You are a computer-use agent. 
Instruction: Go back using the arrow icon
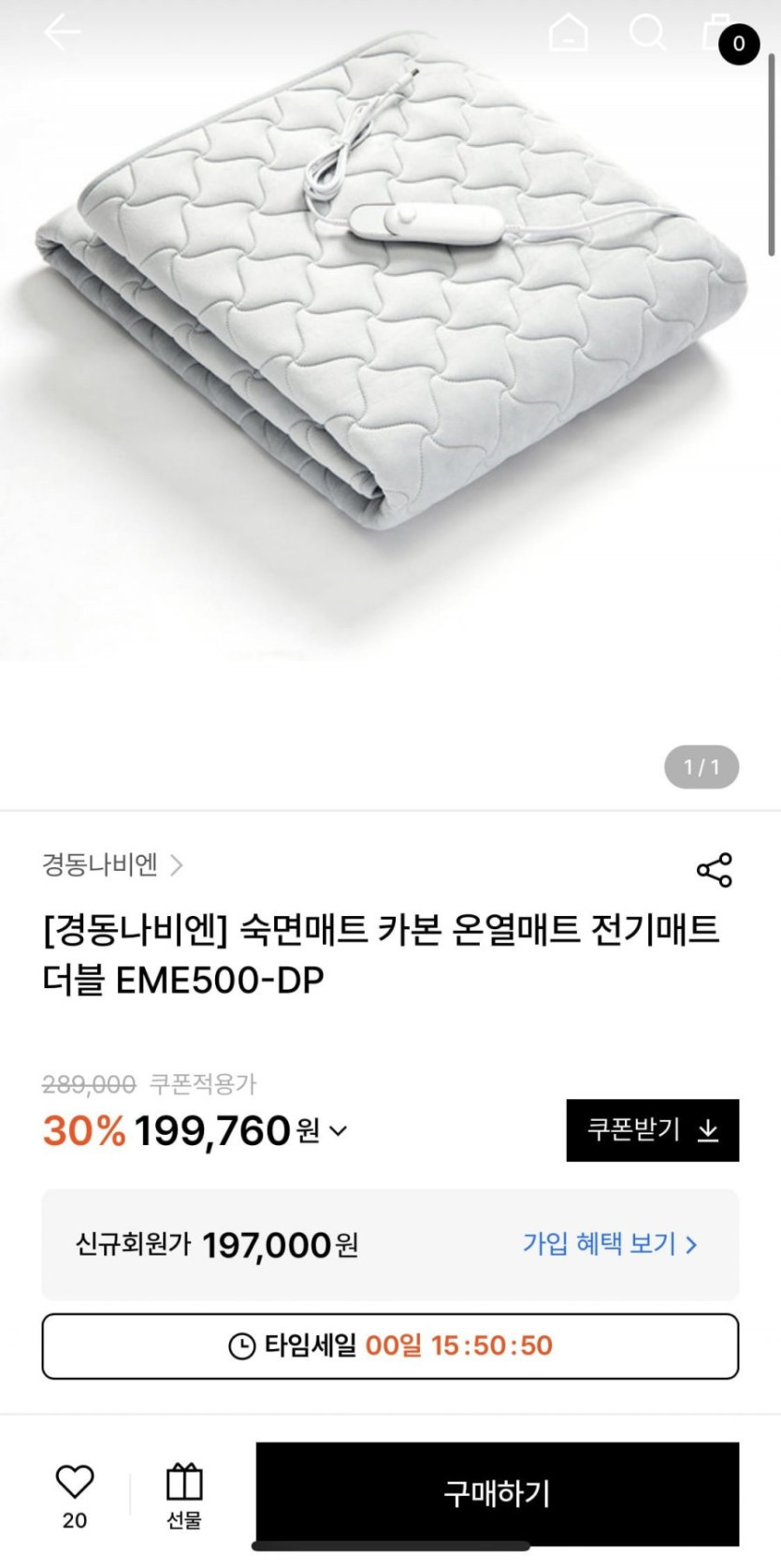[62, 33]
